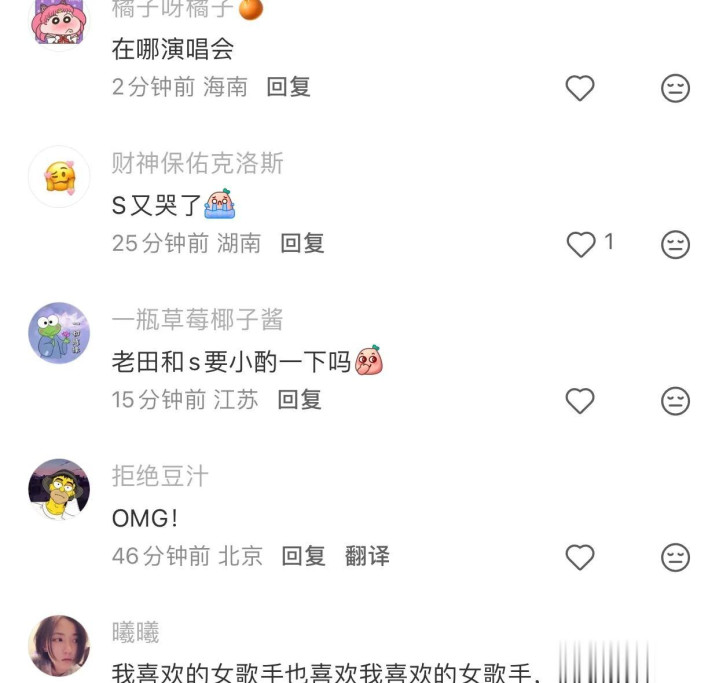Translate the 'OMG!' comment

(367, 556)
